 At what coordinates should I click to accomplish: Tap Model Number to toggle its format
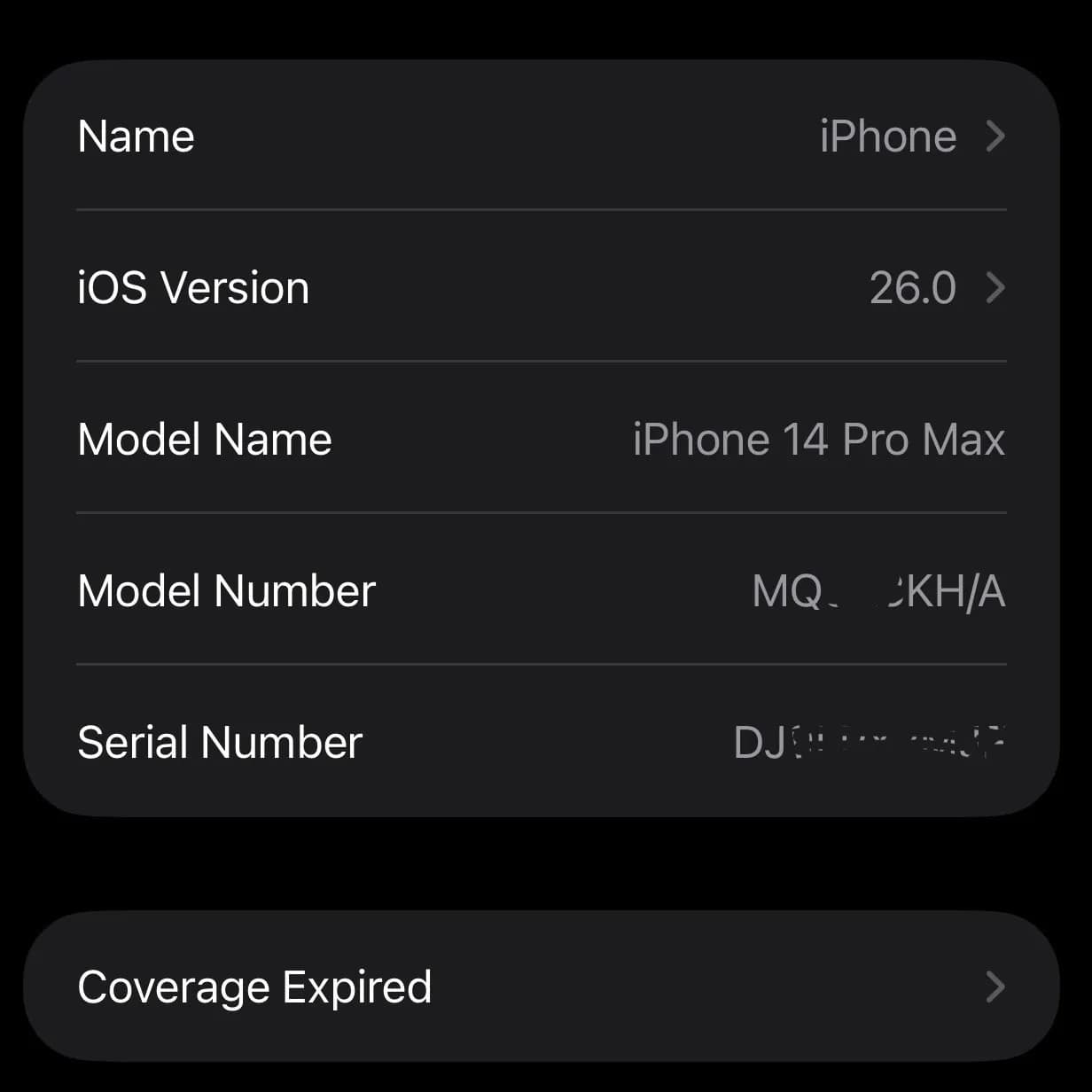pos(541,591)
